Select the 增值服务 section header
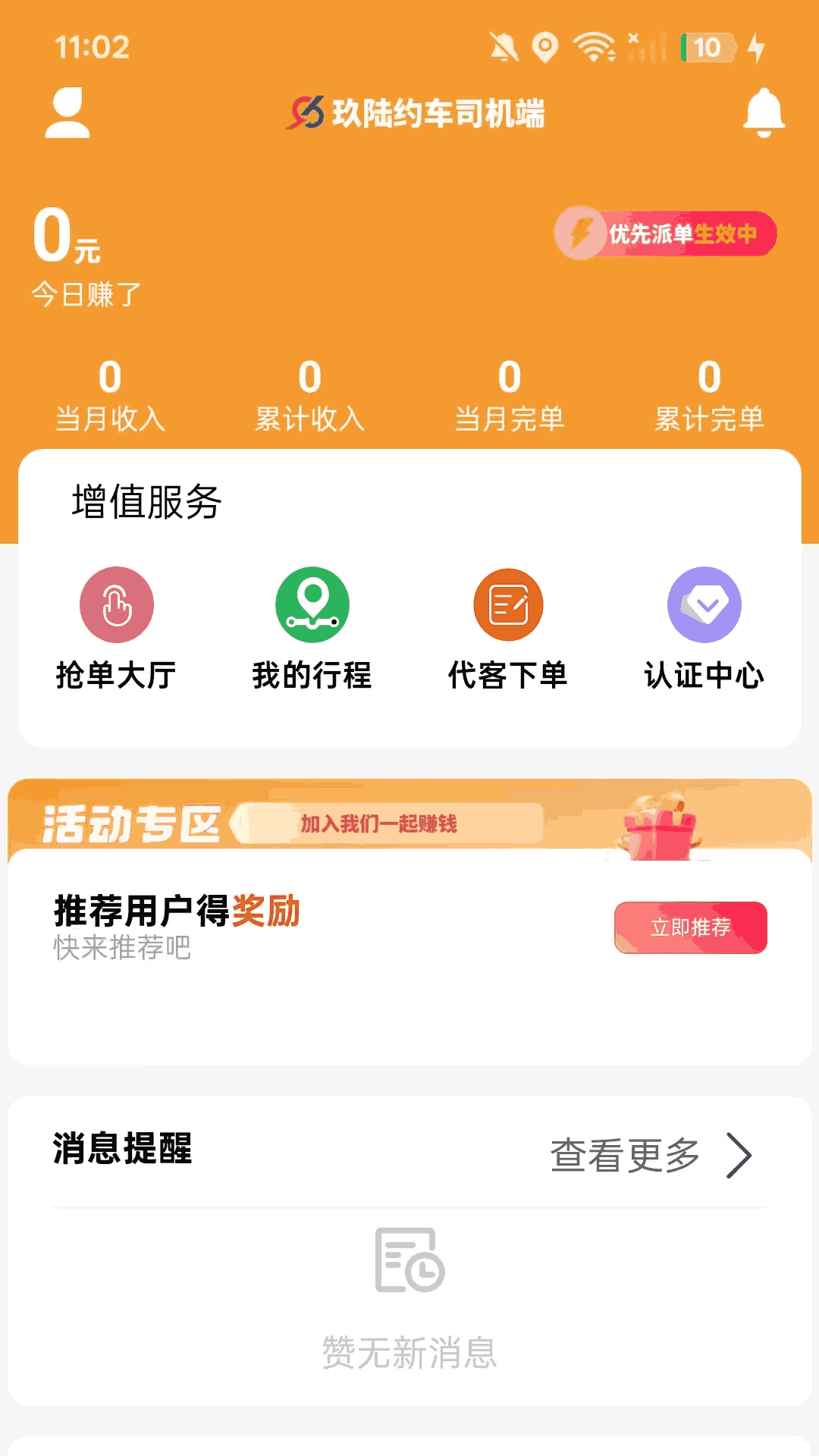Viewport: 819px width, 1456px height. (146, 500)
